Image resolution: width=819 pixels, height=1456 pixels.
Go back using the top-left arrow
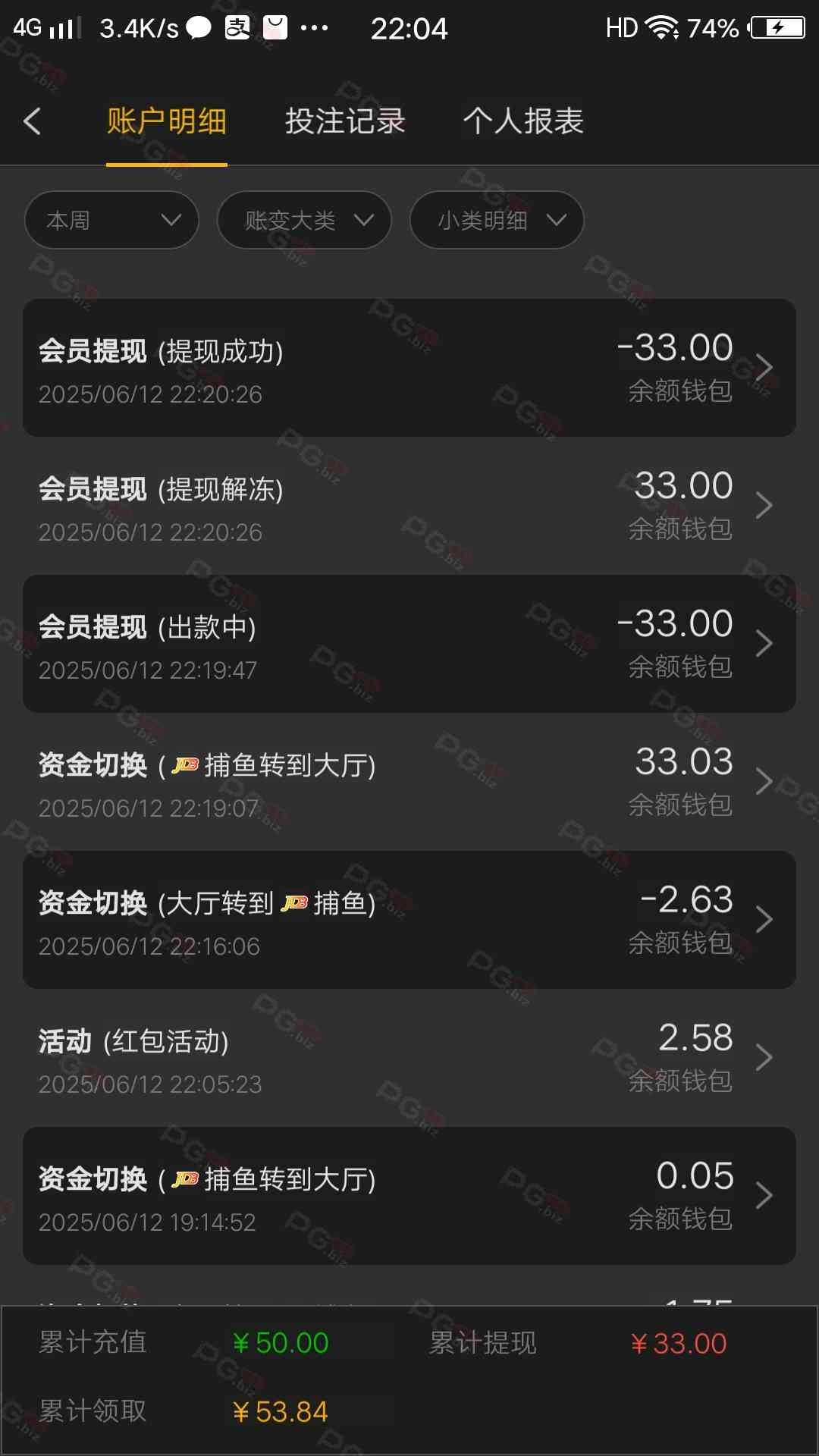pos(32,121)
